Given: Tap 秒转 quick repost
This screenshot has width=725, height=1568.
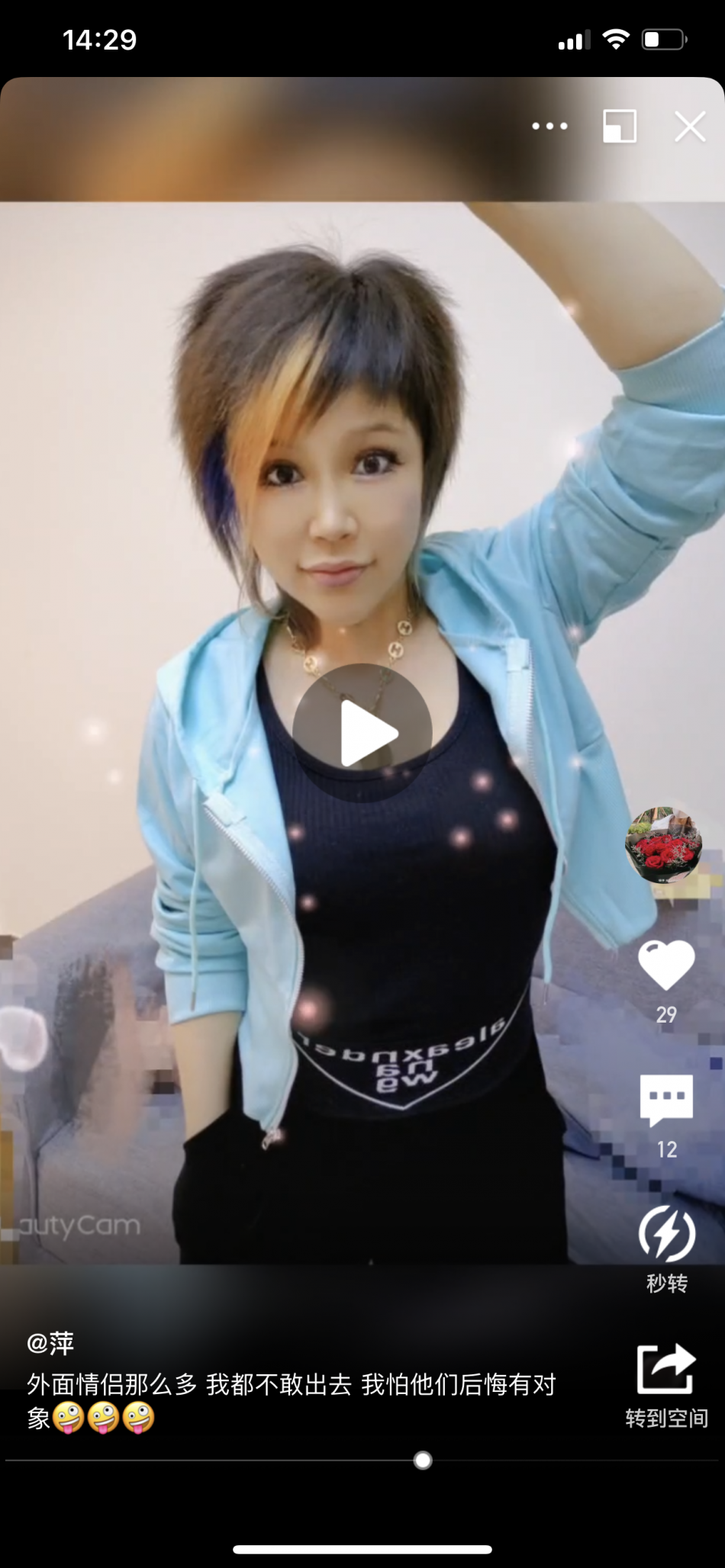Looking at the screenshot, I should 666,1234.
